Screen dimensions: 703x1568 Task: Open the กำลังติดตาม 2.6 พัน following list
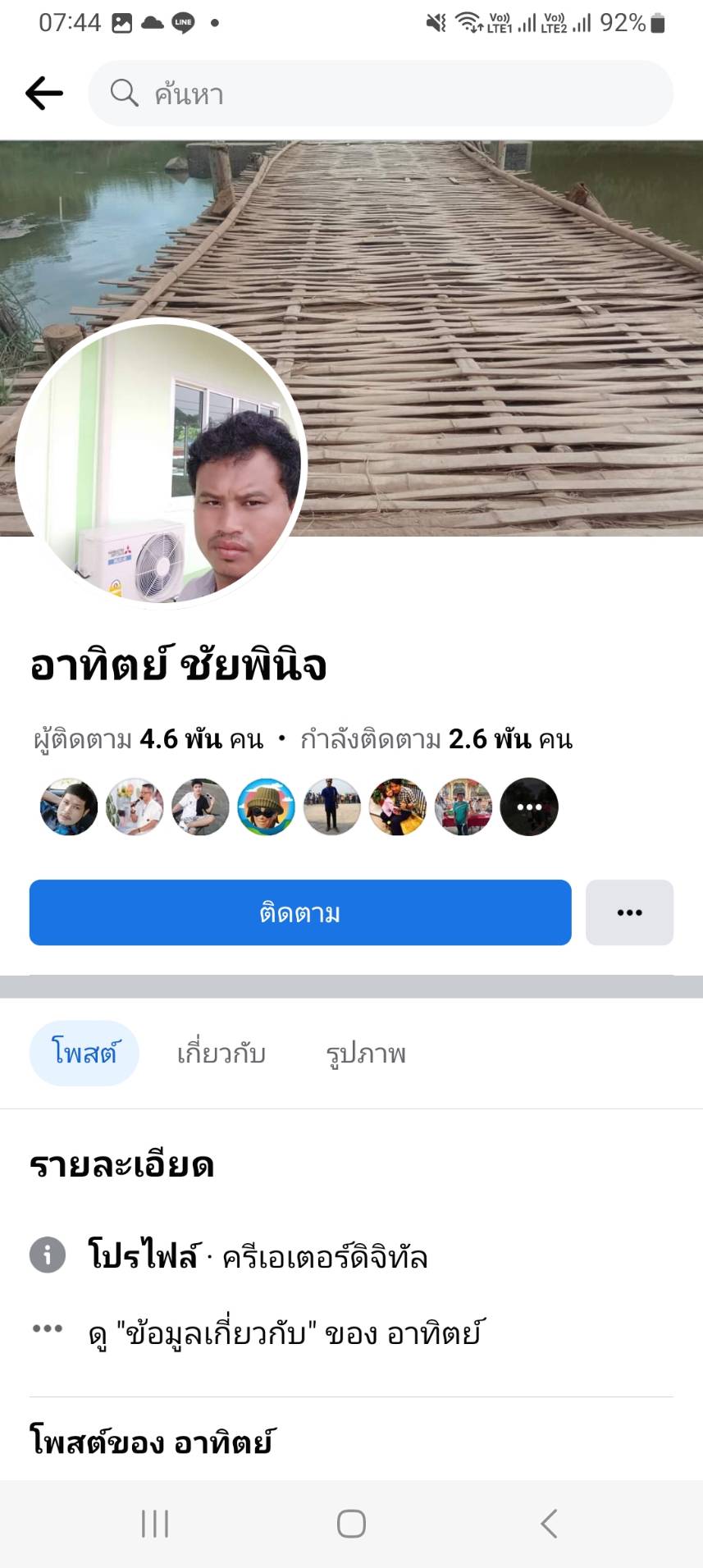pos(436,739)
